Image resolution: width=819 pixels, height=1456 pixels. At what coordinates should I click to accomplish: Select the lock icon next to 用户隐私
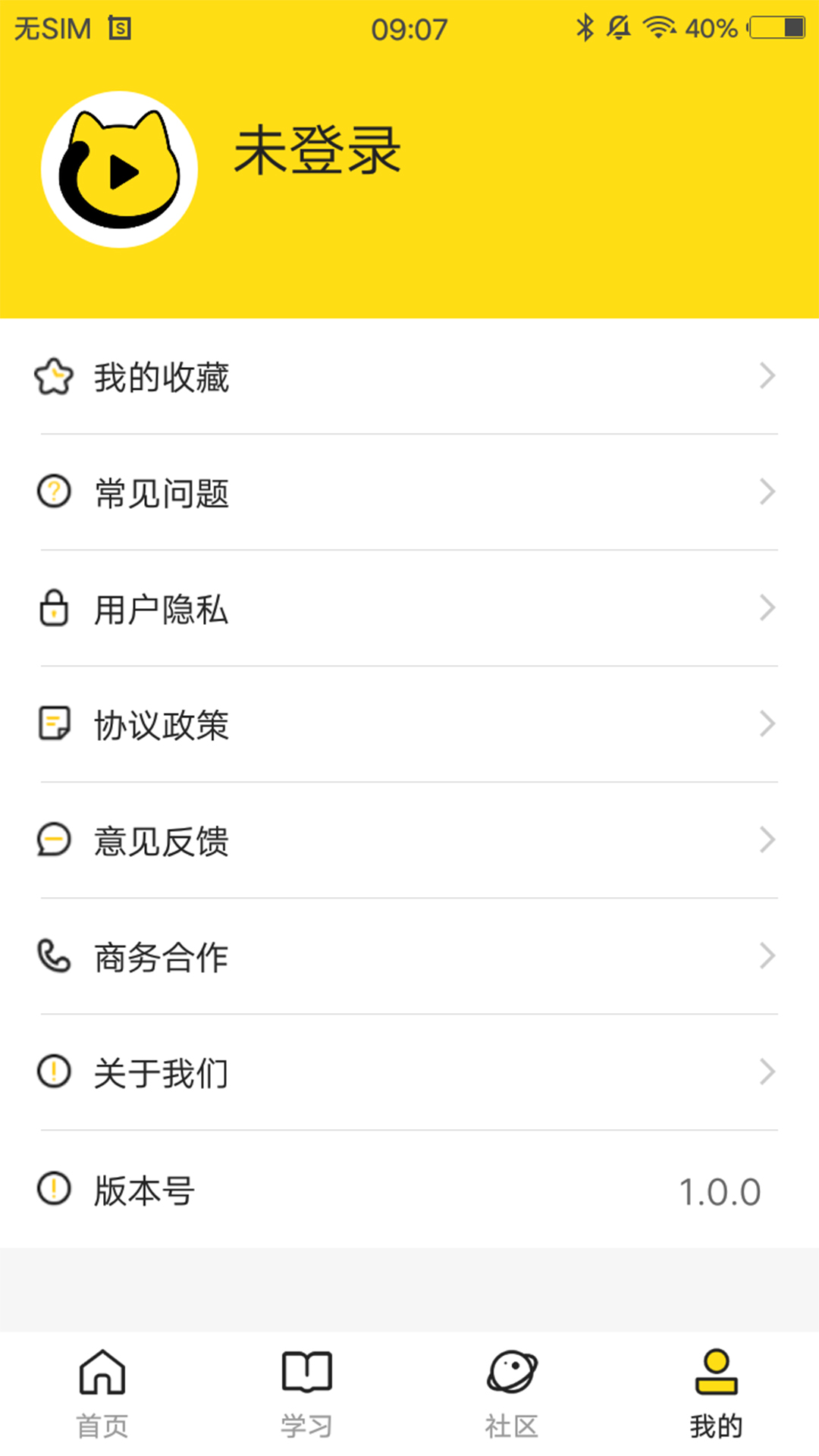tap(53, 607)
